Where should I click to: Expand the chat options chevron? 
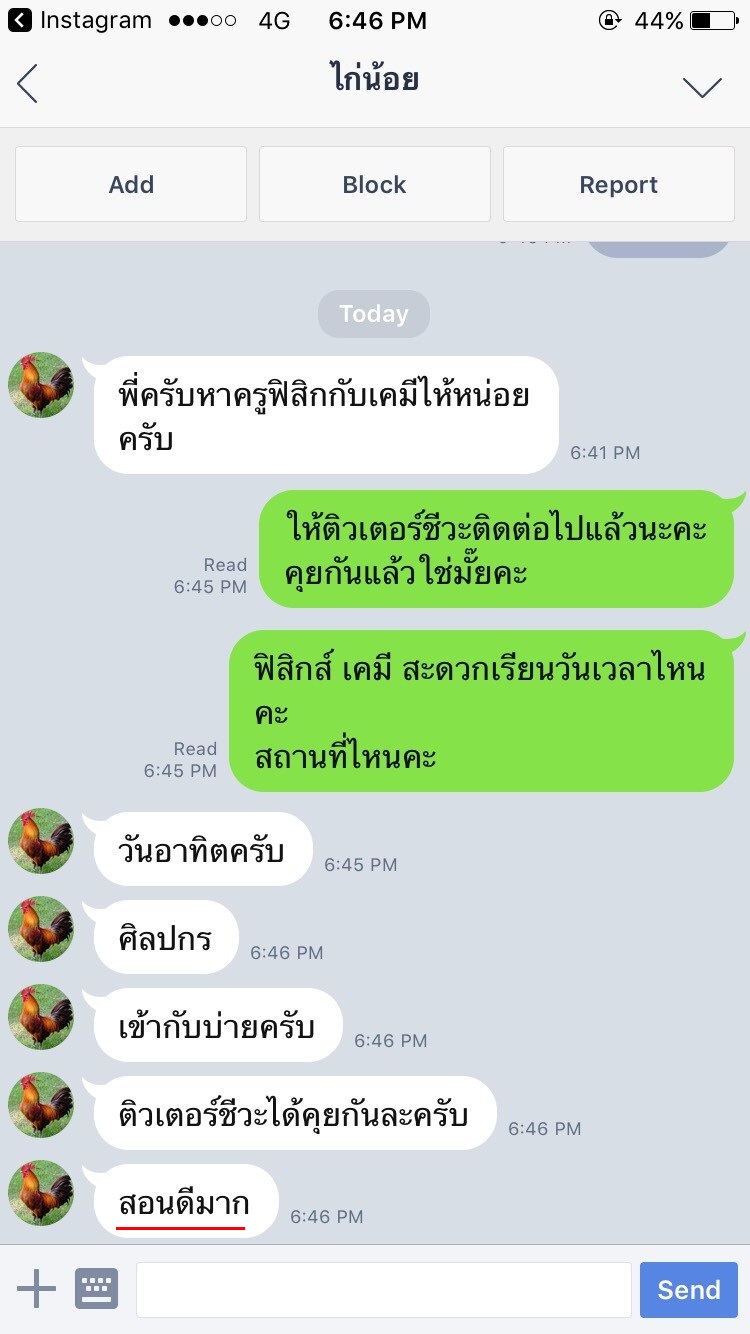(x=702, y=87)
